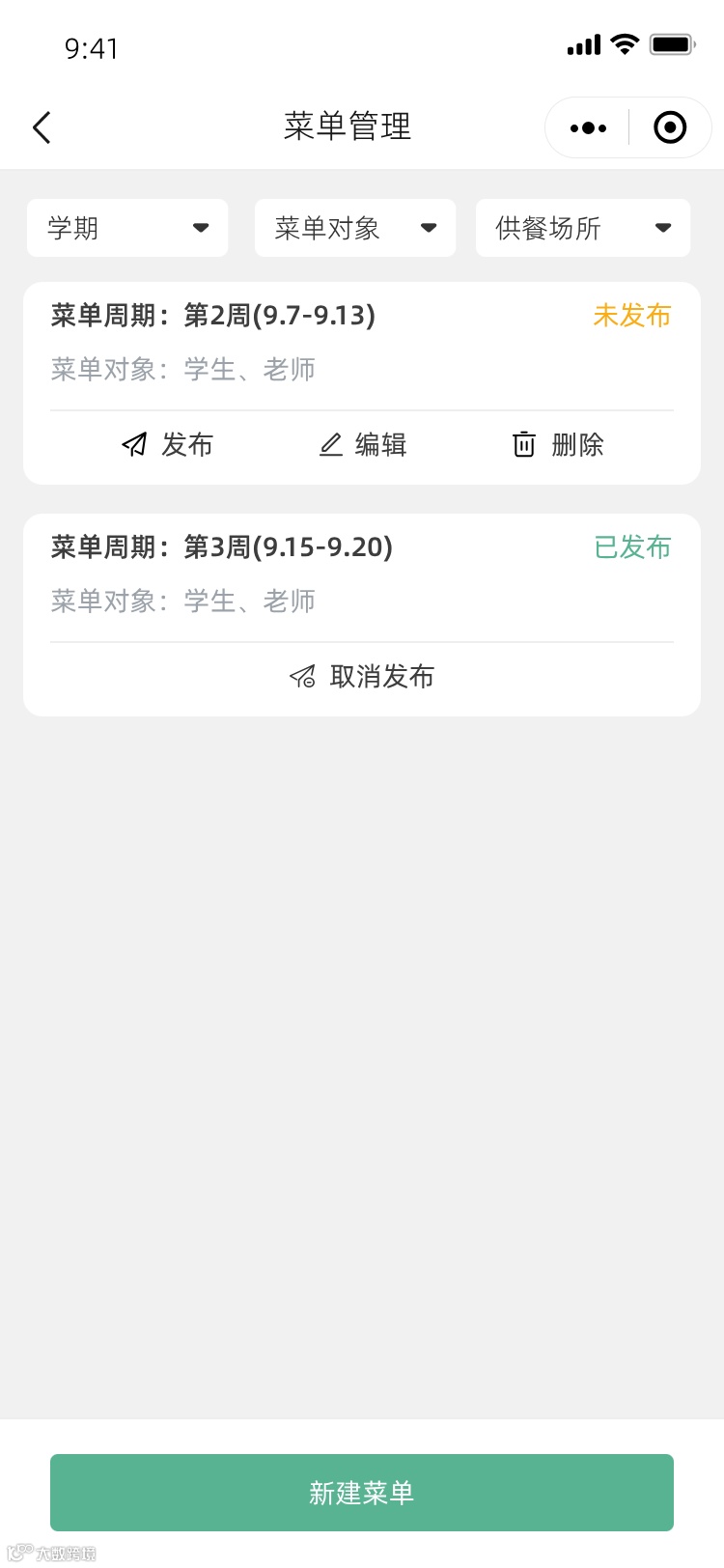Tap 取消发布 for the 第3周 menu
Image resolution: width=724 pixels, height=1568 pixels.
[x=362, y=676]
